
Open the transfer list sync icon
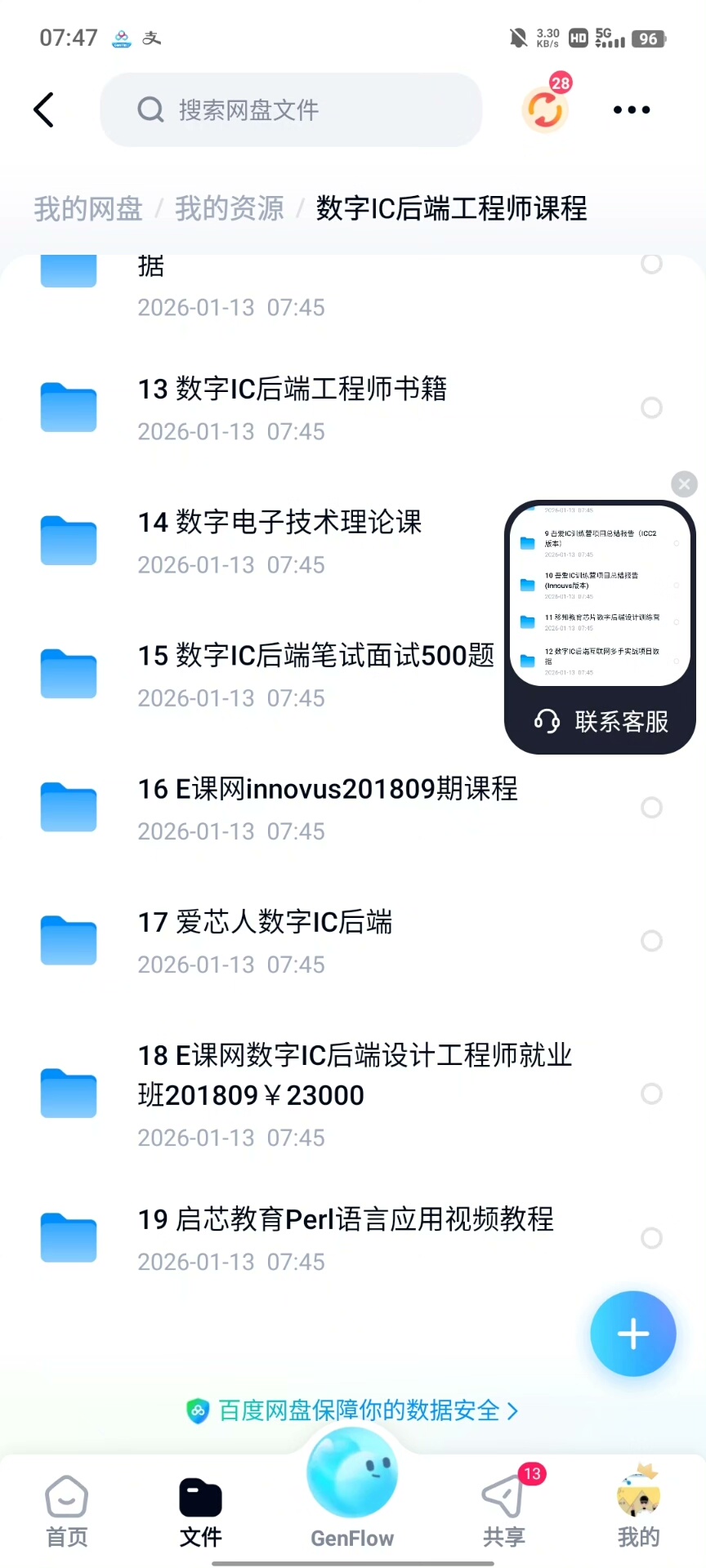coord(544,109)
